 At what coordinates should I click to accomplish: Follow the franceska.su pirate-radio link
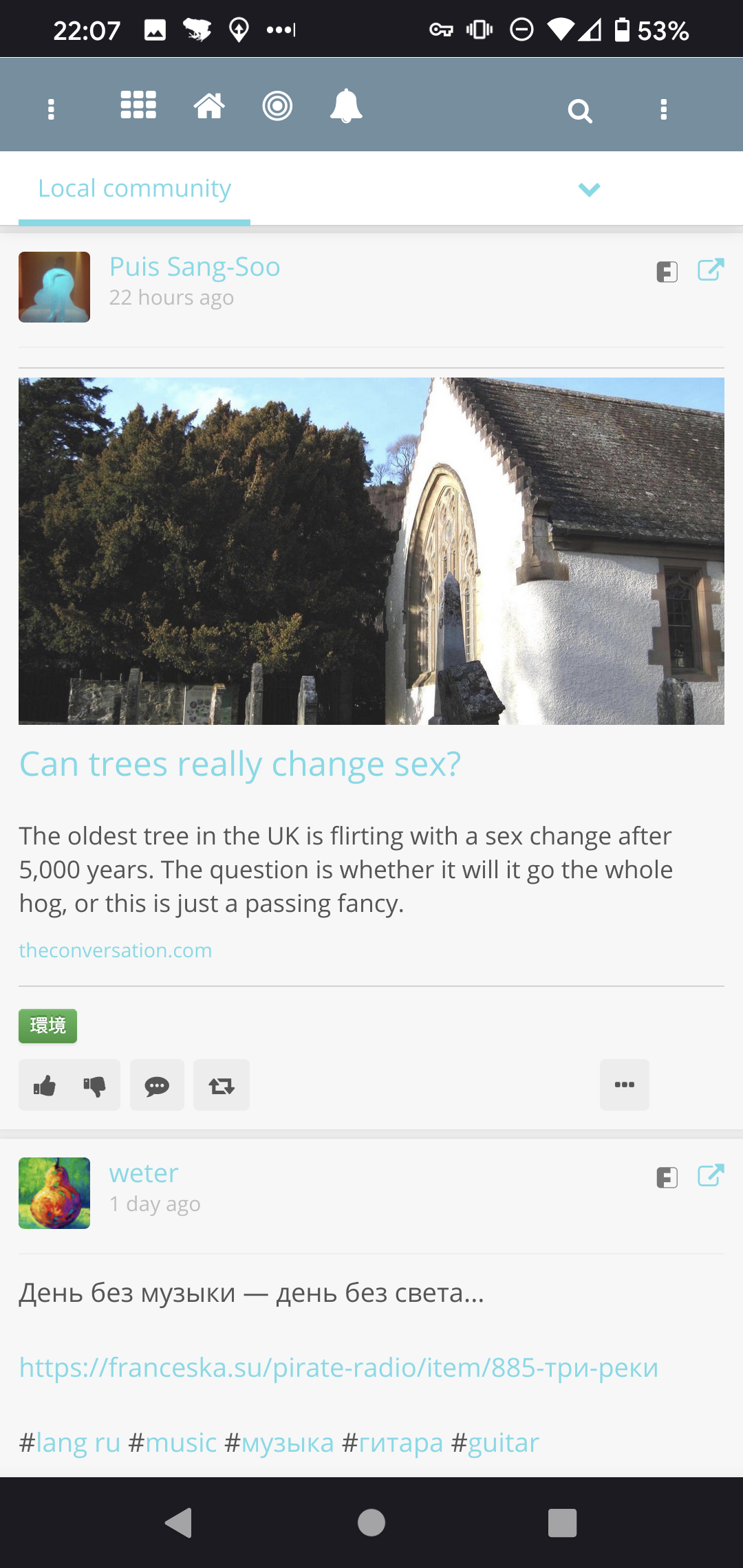338,1367
